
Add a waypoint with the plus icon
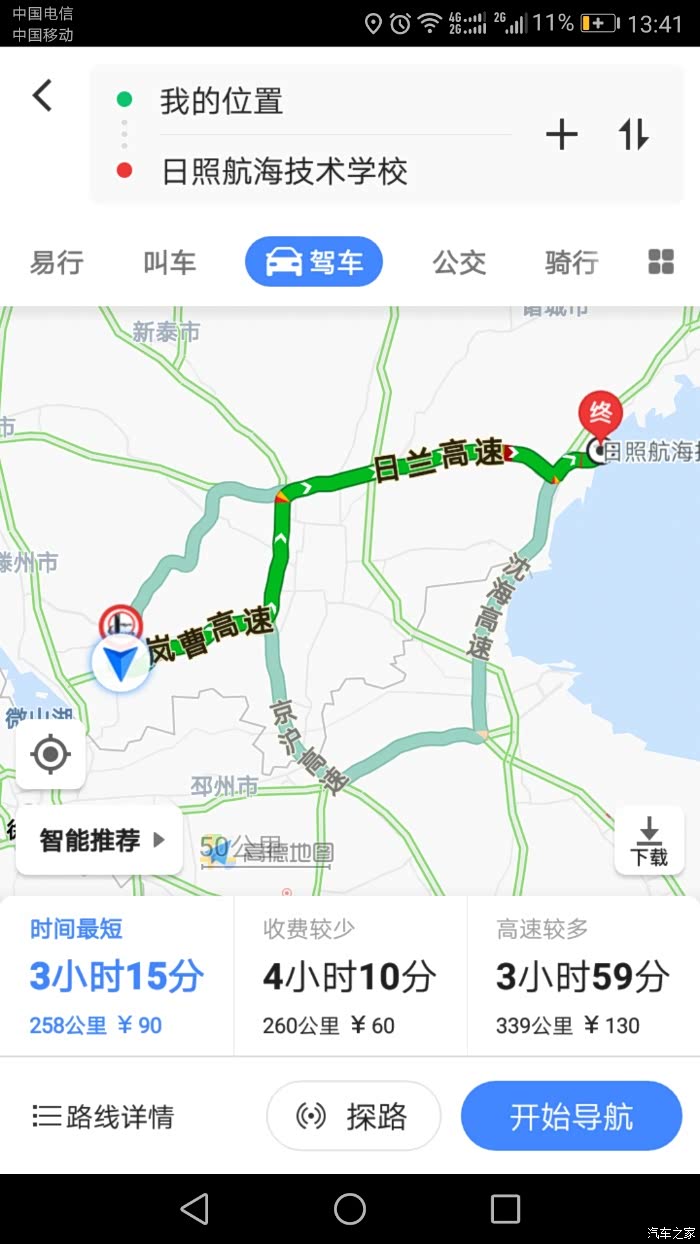coord(561,134)
